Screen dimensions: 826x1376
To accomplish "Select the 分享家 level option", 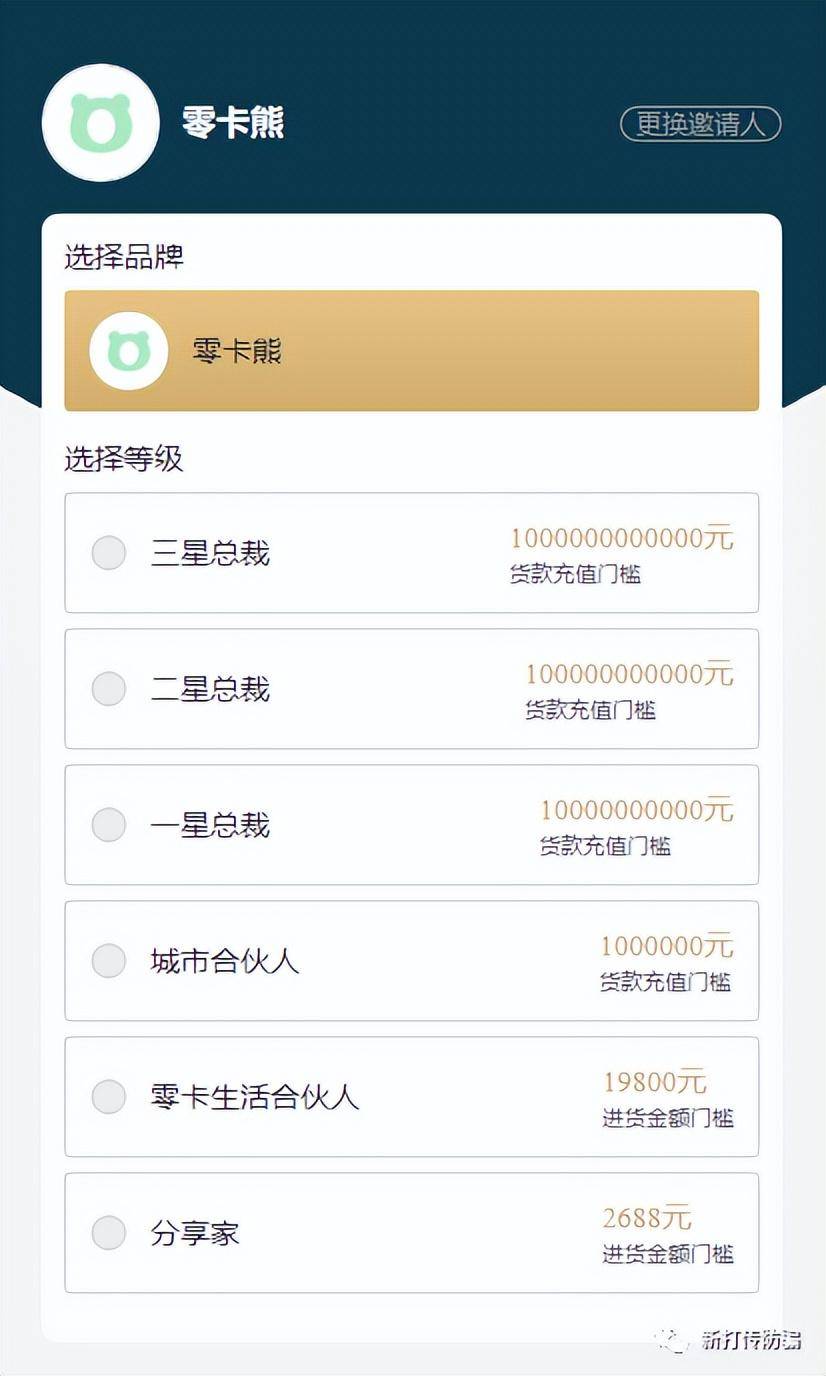I will (411, 1233).
